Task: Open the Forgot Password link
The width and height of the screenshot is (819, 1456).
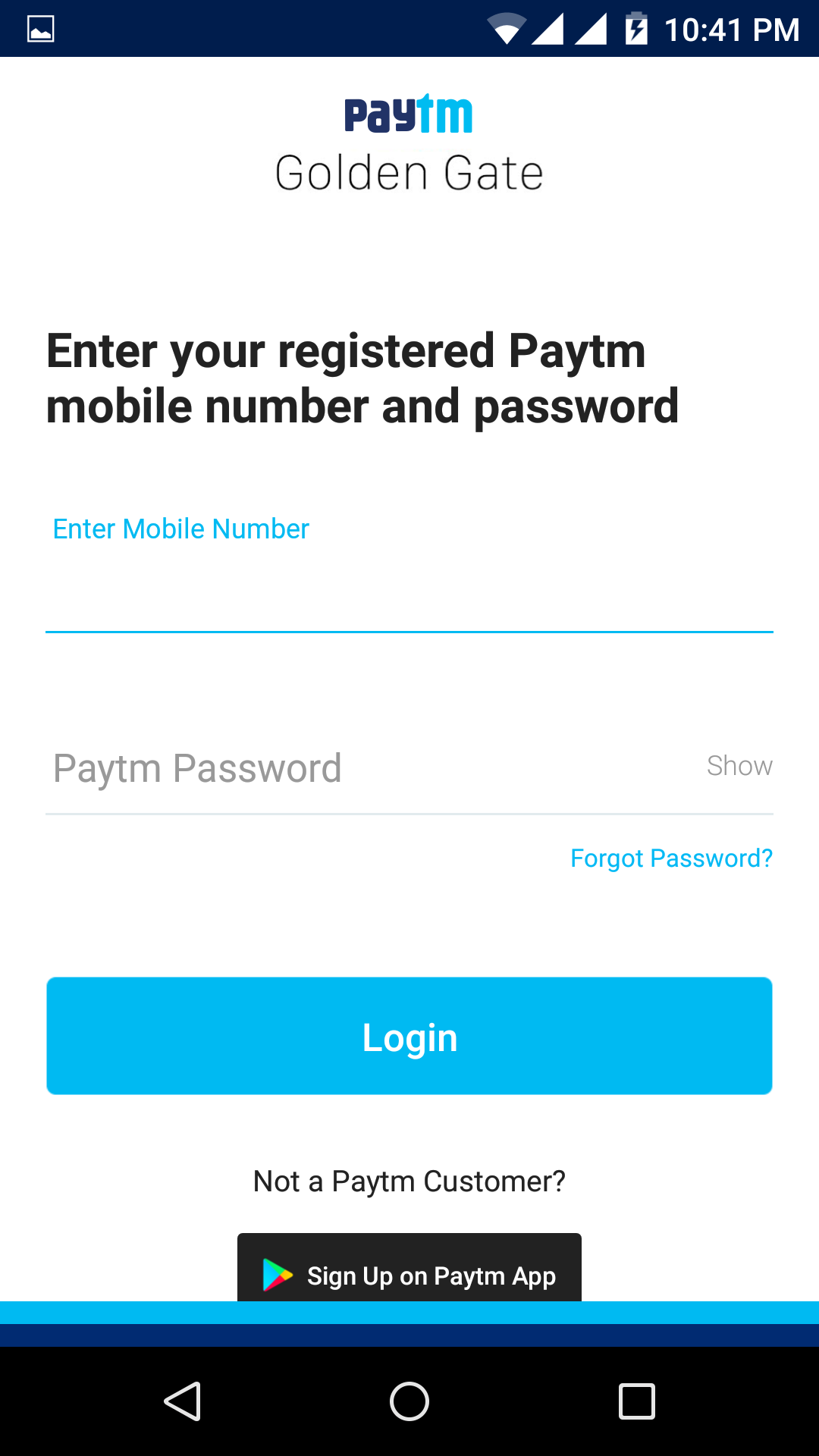Action: [x=671, y=858]
